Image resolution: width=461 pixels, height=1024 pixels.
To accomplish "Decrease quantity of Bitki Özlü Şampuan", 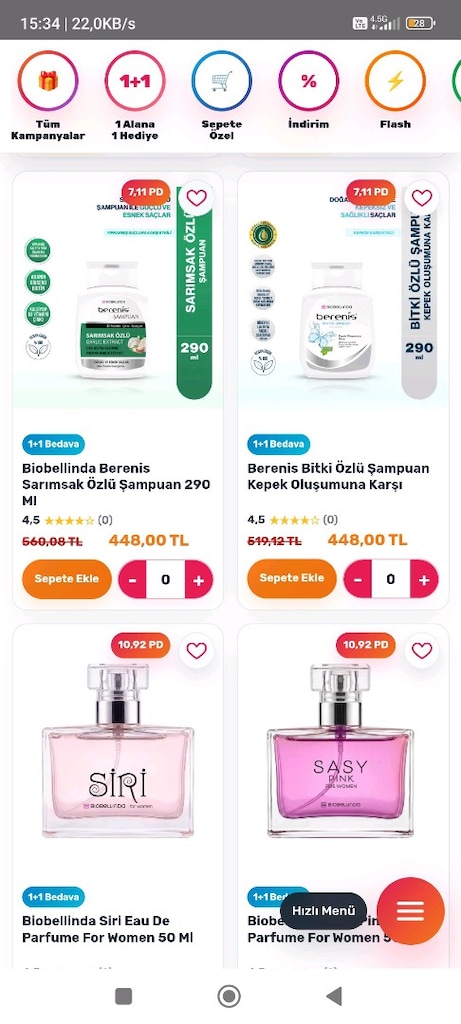I will 358,579.
